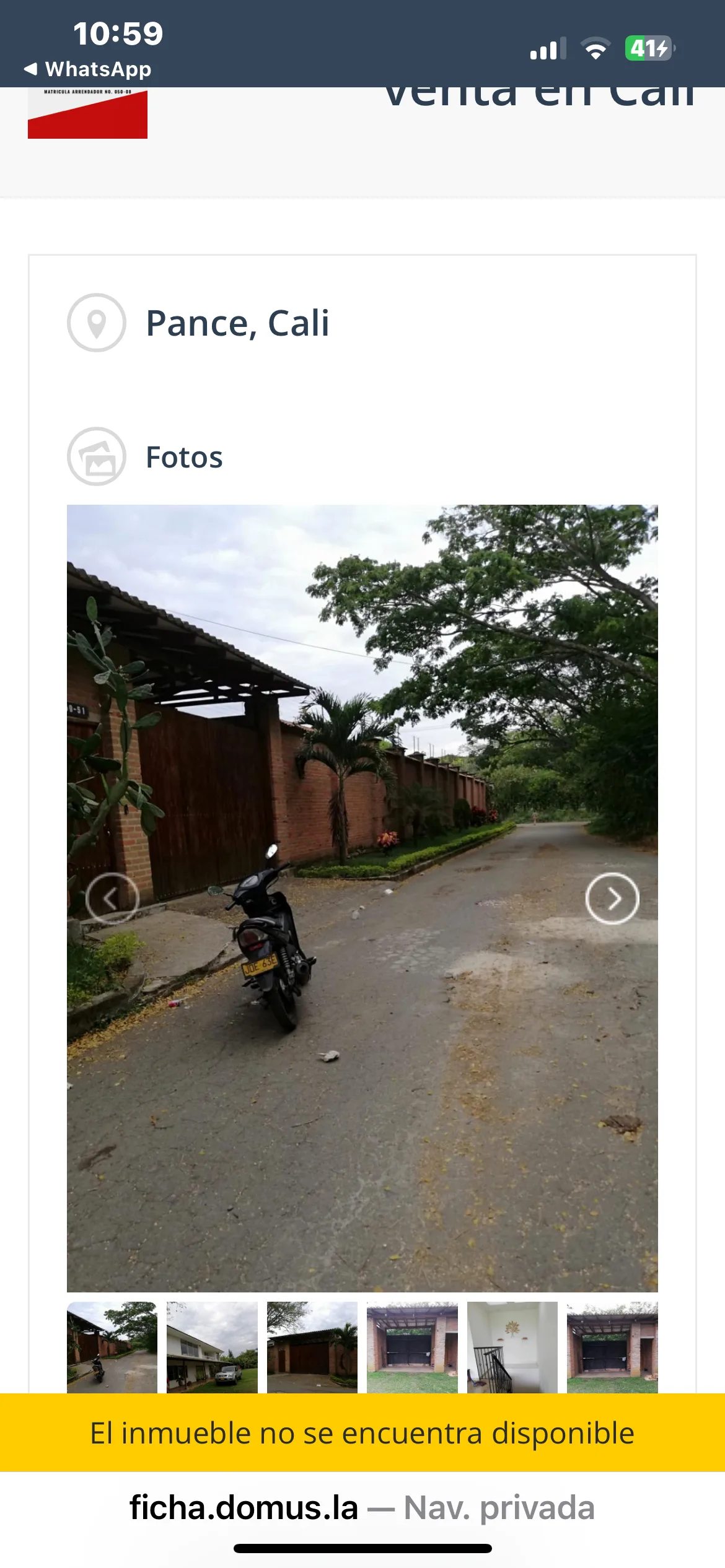725x1568 pixels.
Task: Click the location pin icon beside Pance, Cali
Action: (x=97, y=323)
